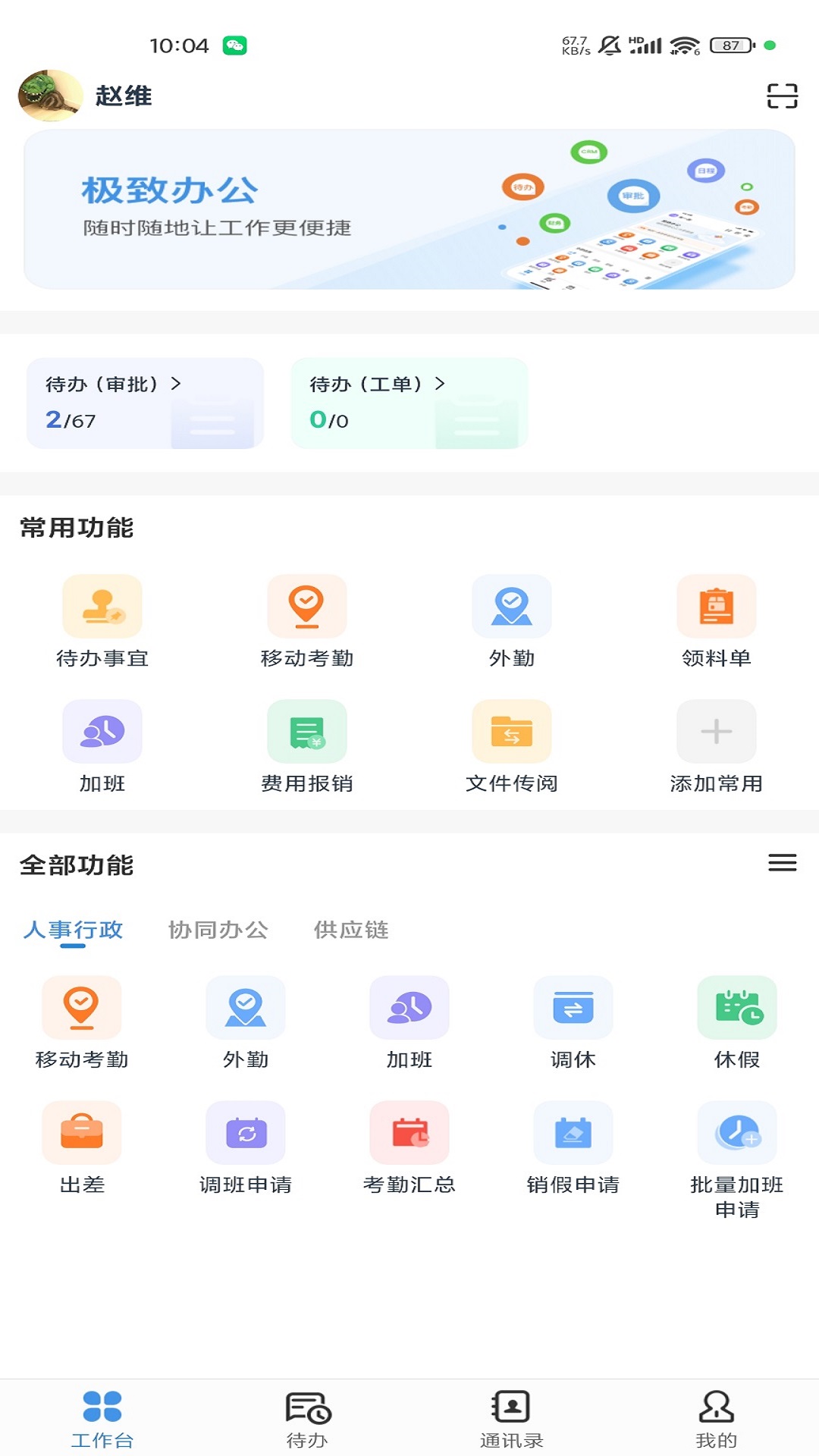Open the 批量加班申请 batch overtime icon
Image resolution: width=819 pixels, height=1456 pixels.
click(x=738, y=1133)
